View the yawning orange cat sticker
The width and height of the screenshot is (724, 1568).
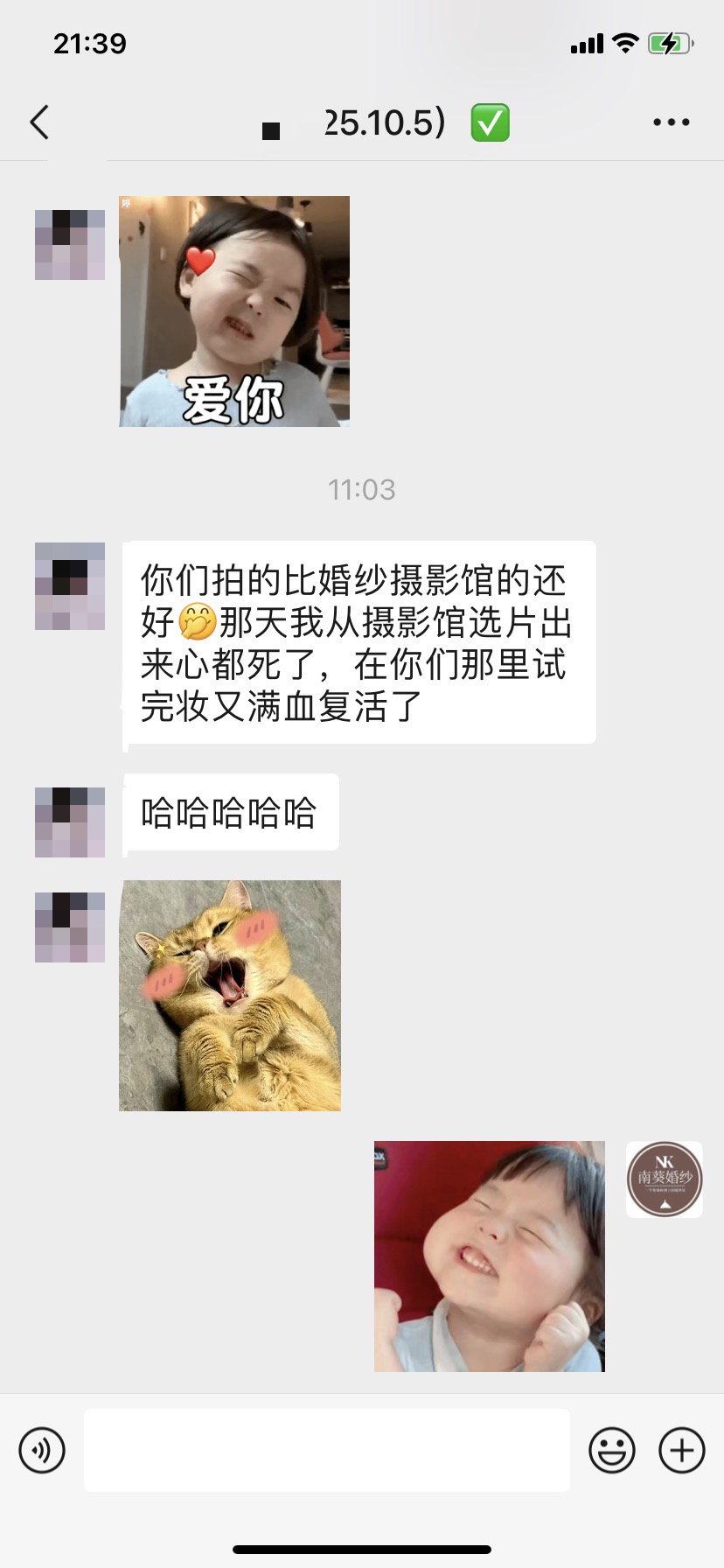point(230,996)
